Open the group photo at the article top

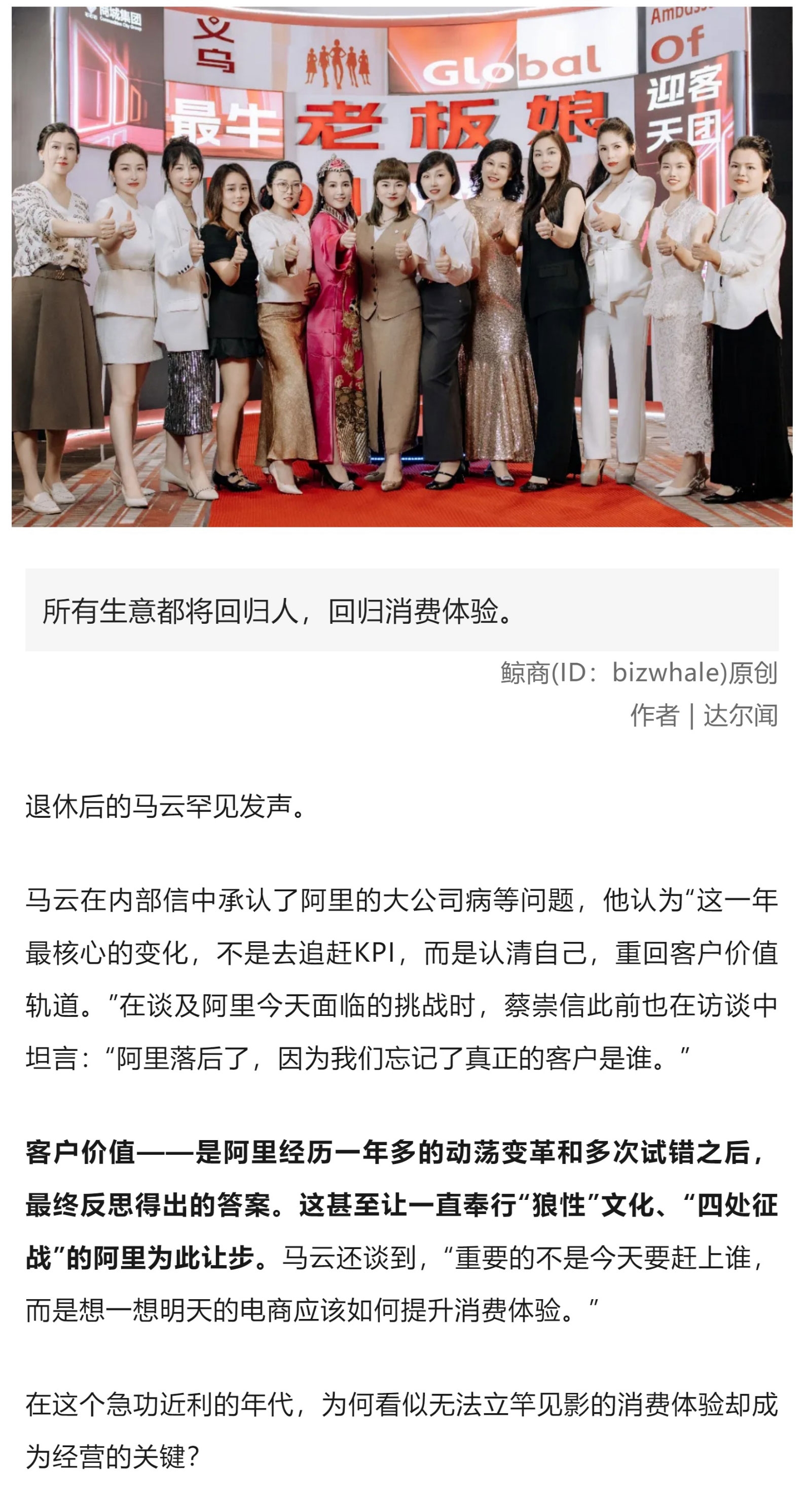402,267
